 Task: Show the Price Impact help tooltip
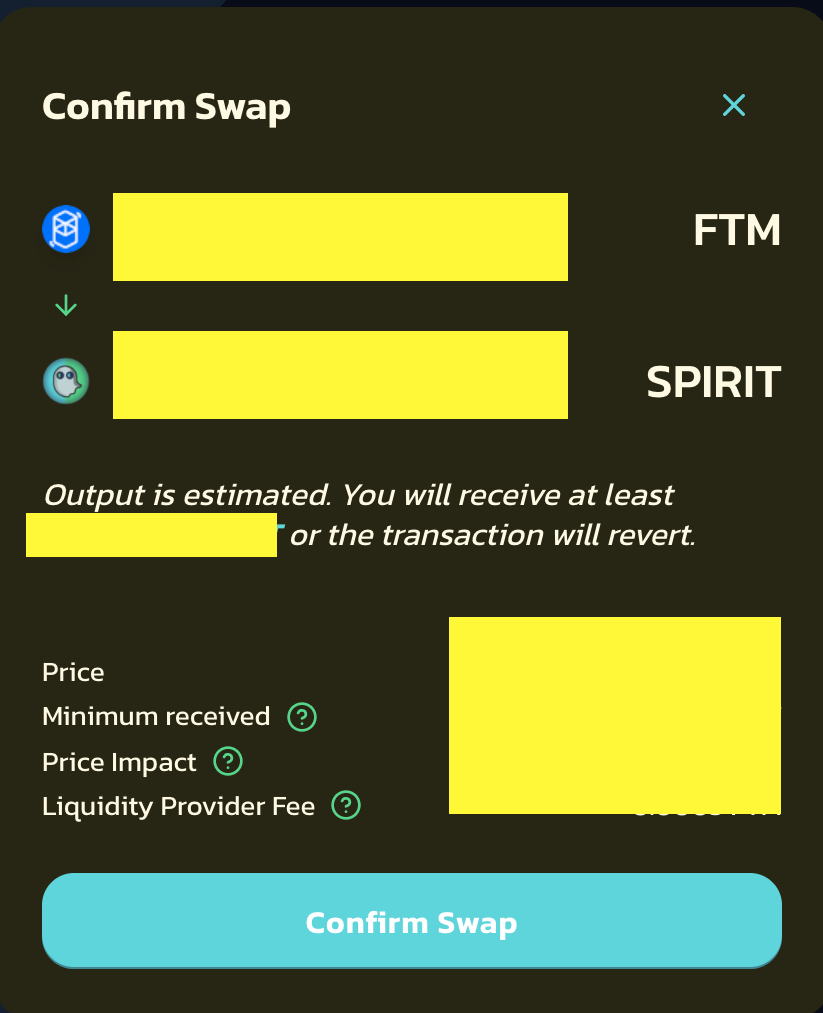pos(228,762)
